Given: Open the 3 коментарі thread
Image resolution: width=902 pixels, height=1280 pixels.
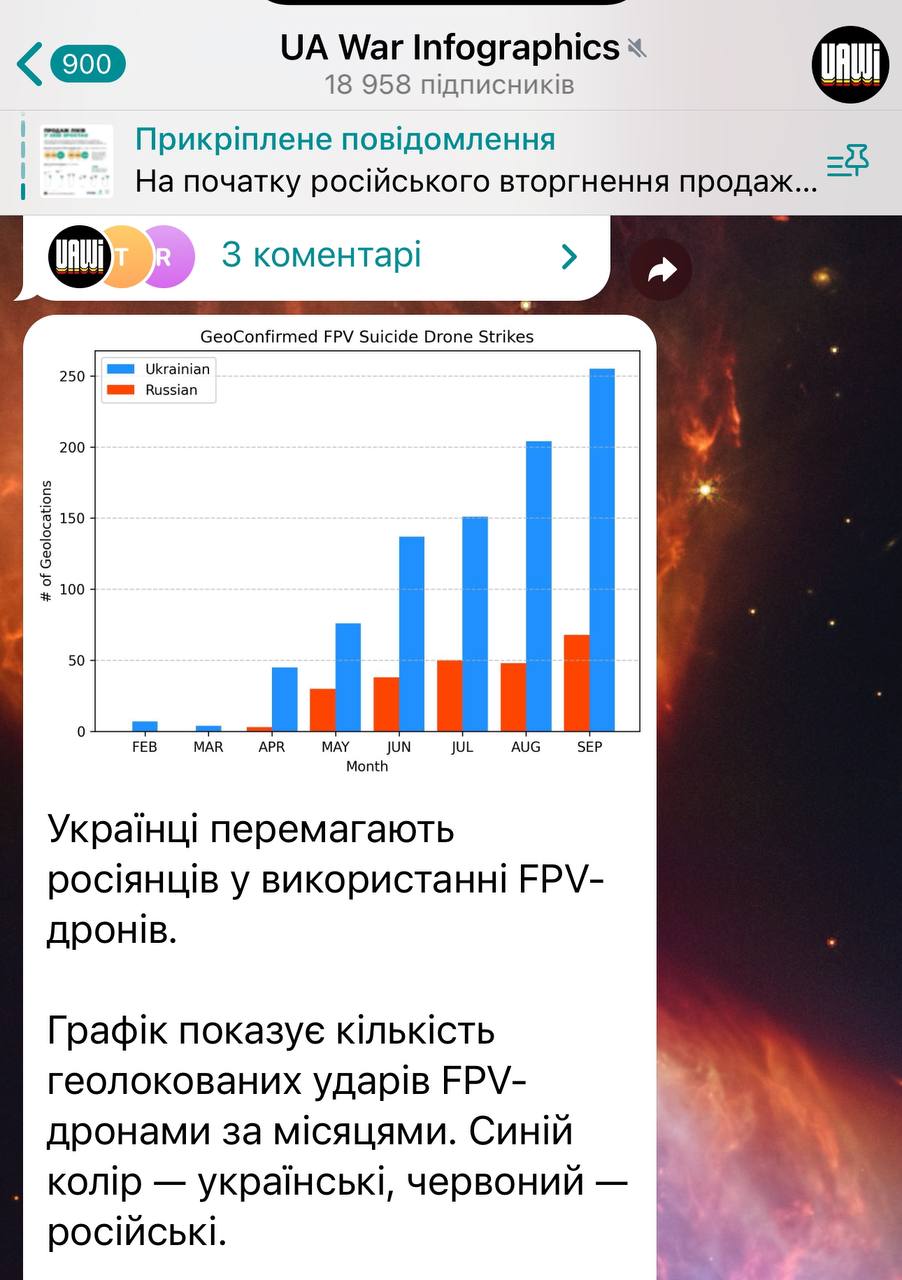Looking at the screenshot, I should (320, 256).
